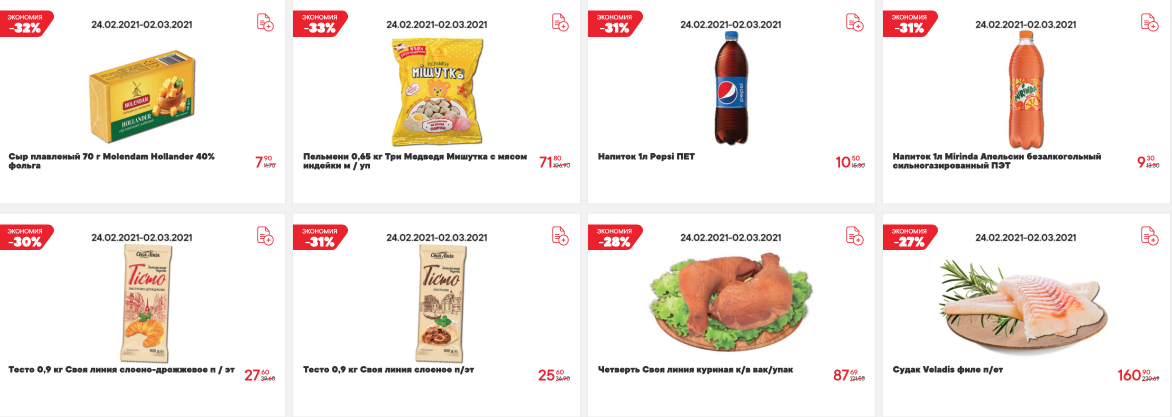This screenshot has height=417, width=1172.
Task: Open the Судак Veladis филе card
Action: [x=1025, y=300]
